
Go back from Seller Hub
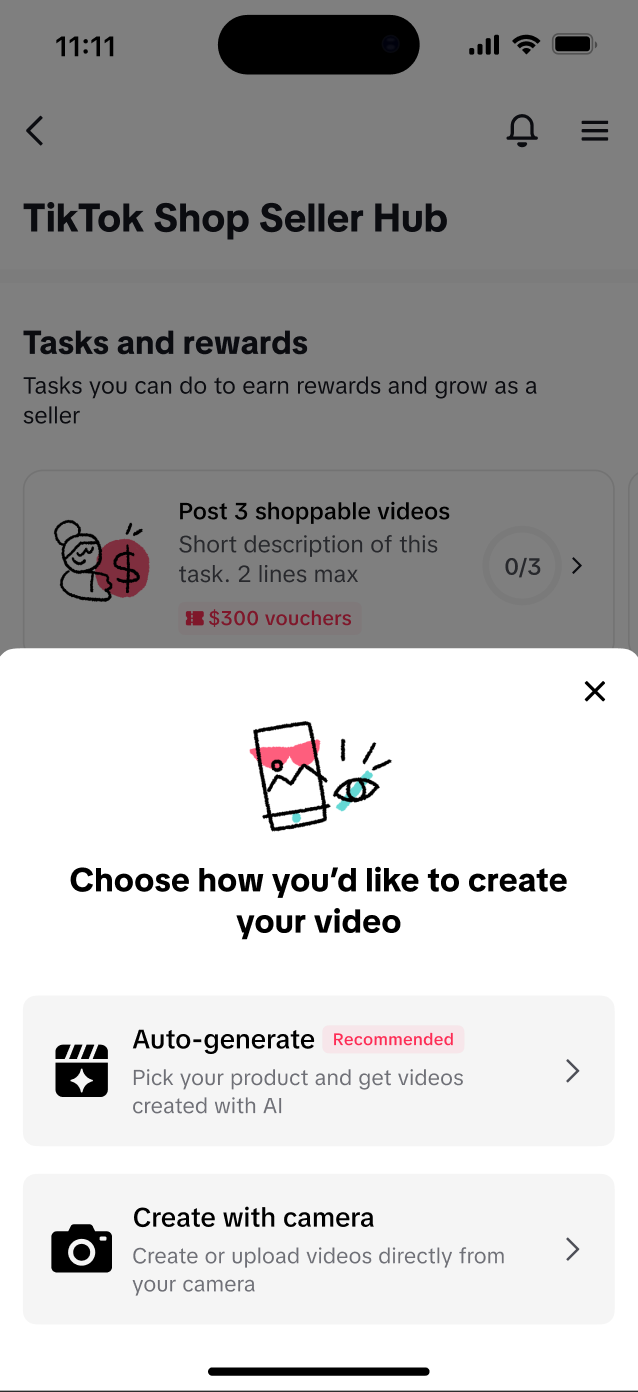pos(35,131)
